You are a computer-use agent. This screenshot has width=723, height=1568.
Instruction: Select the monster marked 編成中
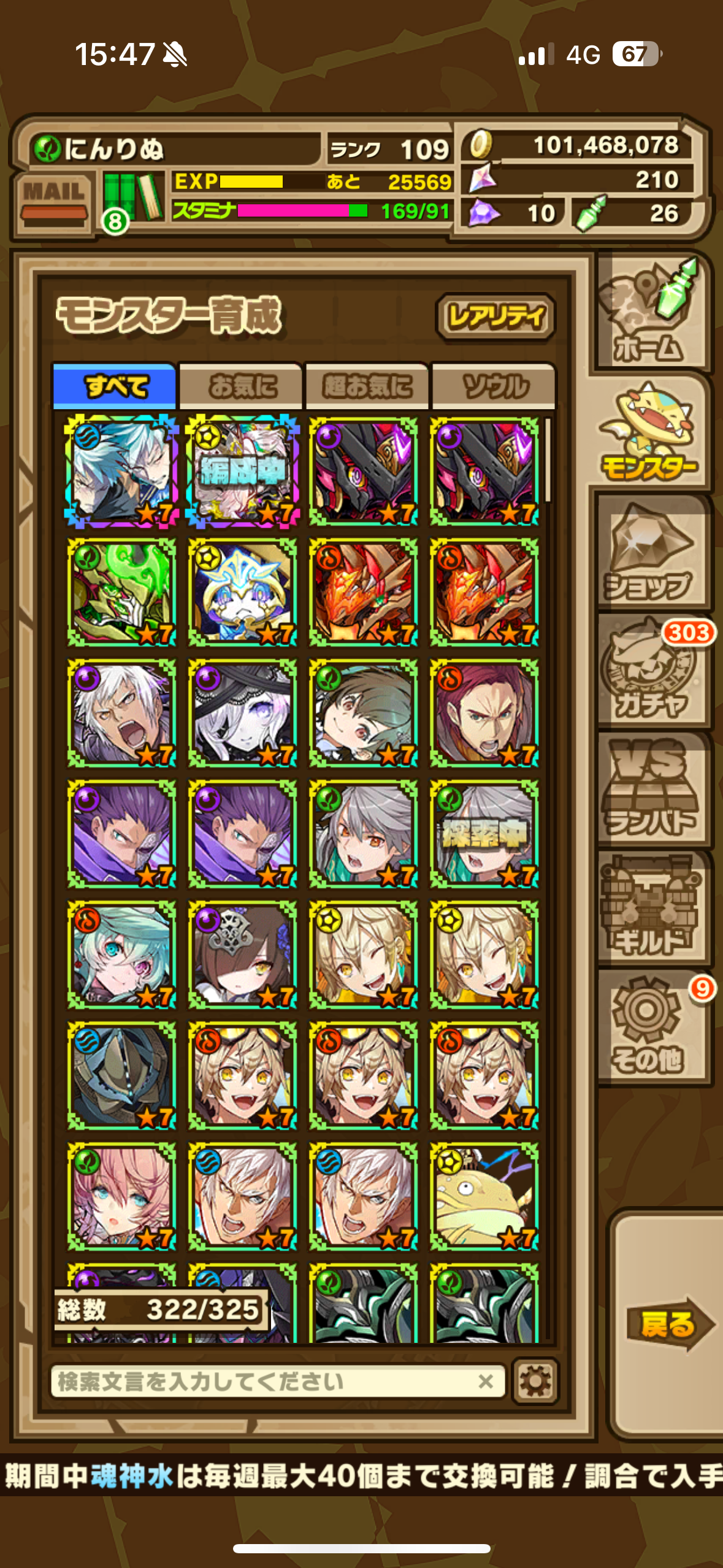(x=242, y=471)
